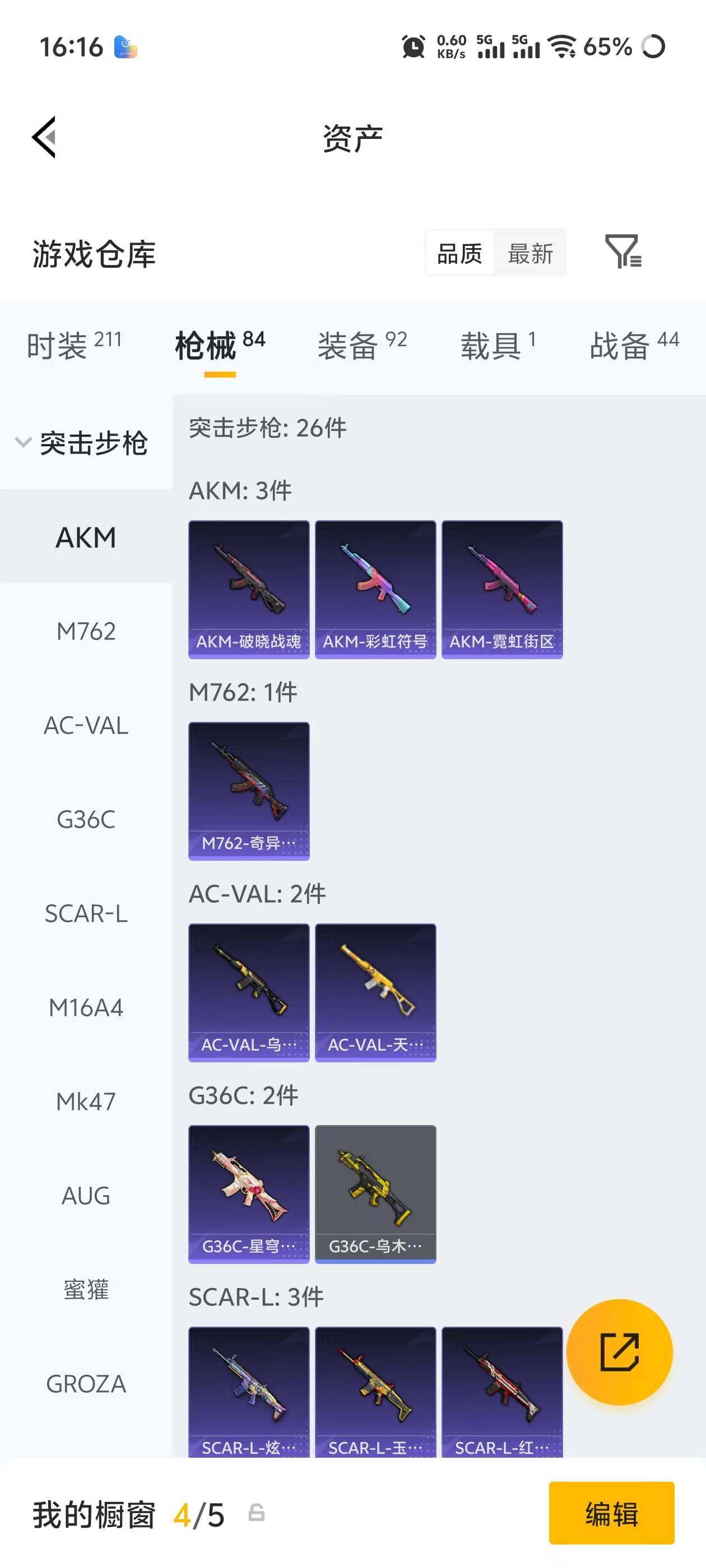The height and width of the screenshot is (1568, 706).
Task: Choose Mk47 in the side list
Action: (86, 1102)
